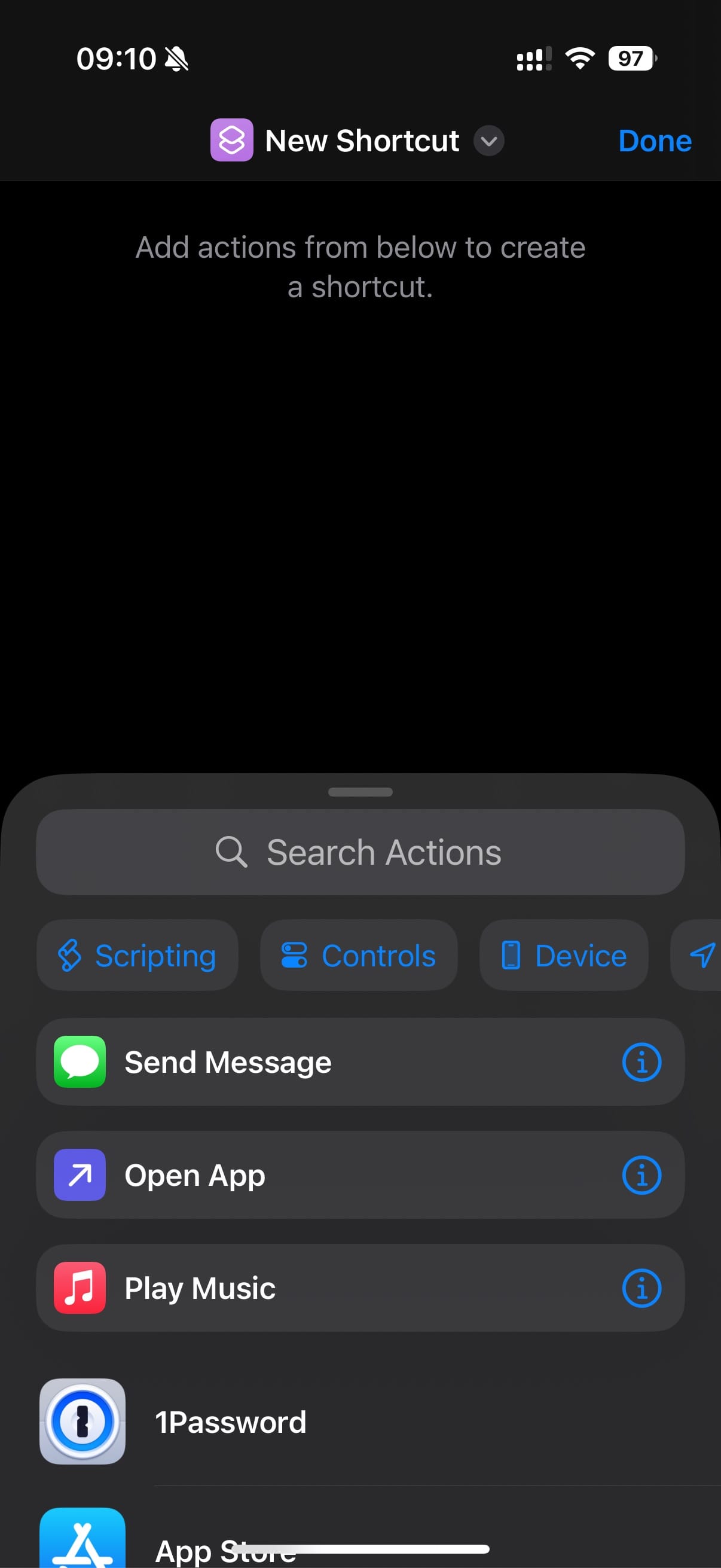Open the Search Actions field
This screenshot has width=721, height=1568.
click(360, 852)
